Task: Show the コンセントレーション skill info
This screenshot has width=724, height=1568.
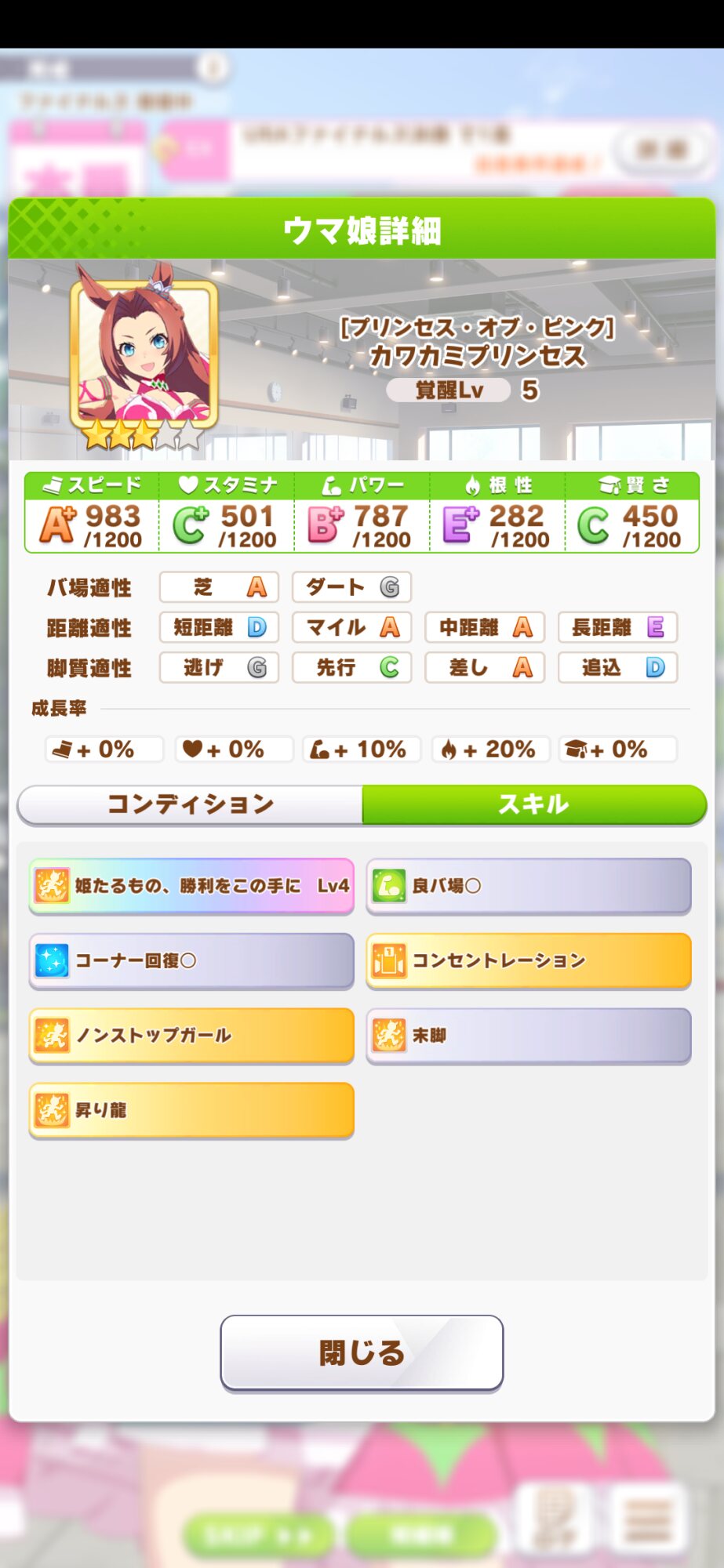Action: point(528,960)
